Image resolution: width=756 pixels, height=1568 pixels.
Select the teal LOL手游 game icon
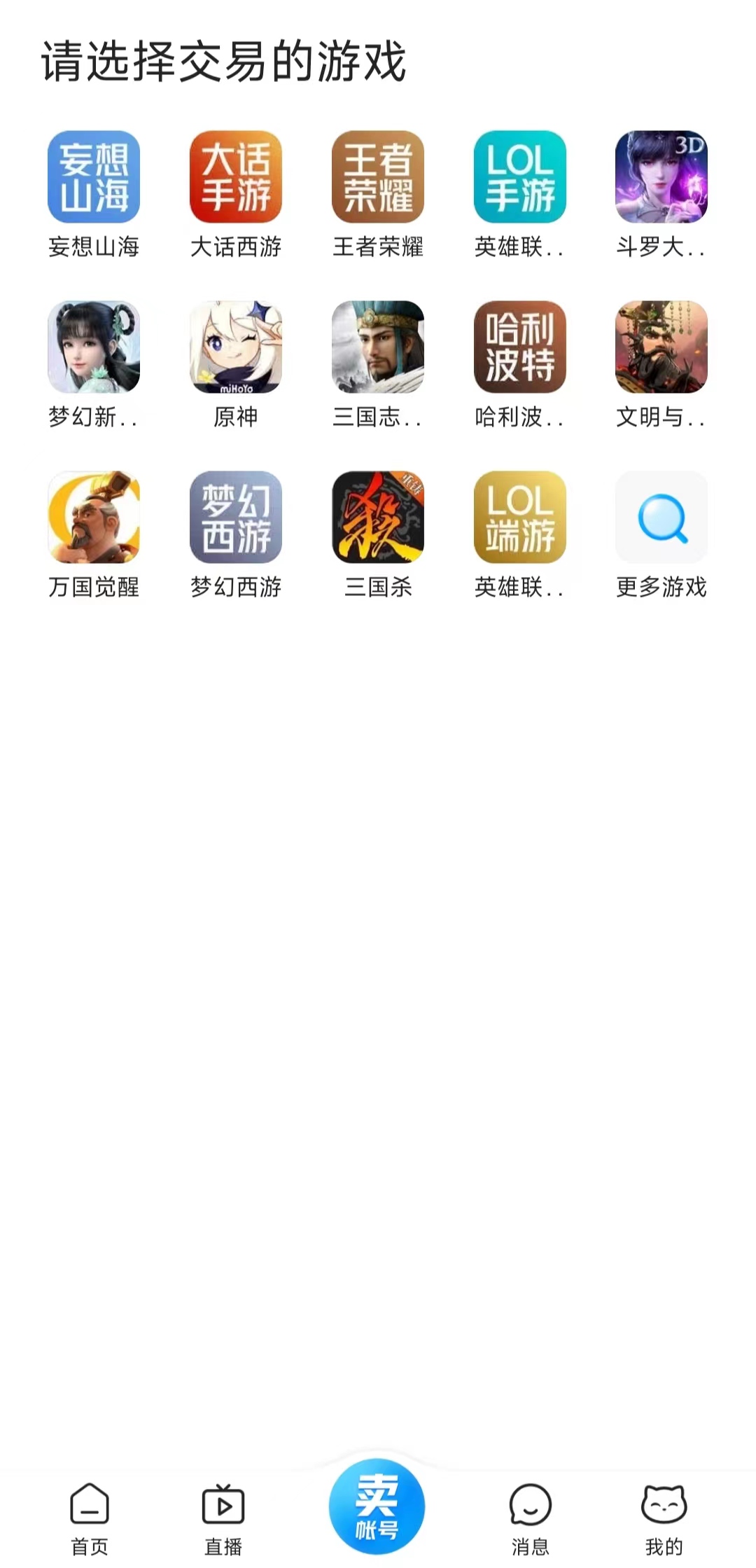click(519, 177)
